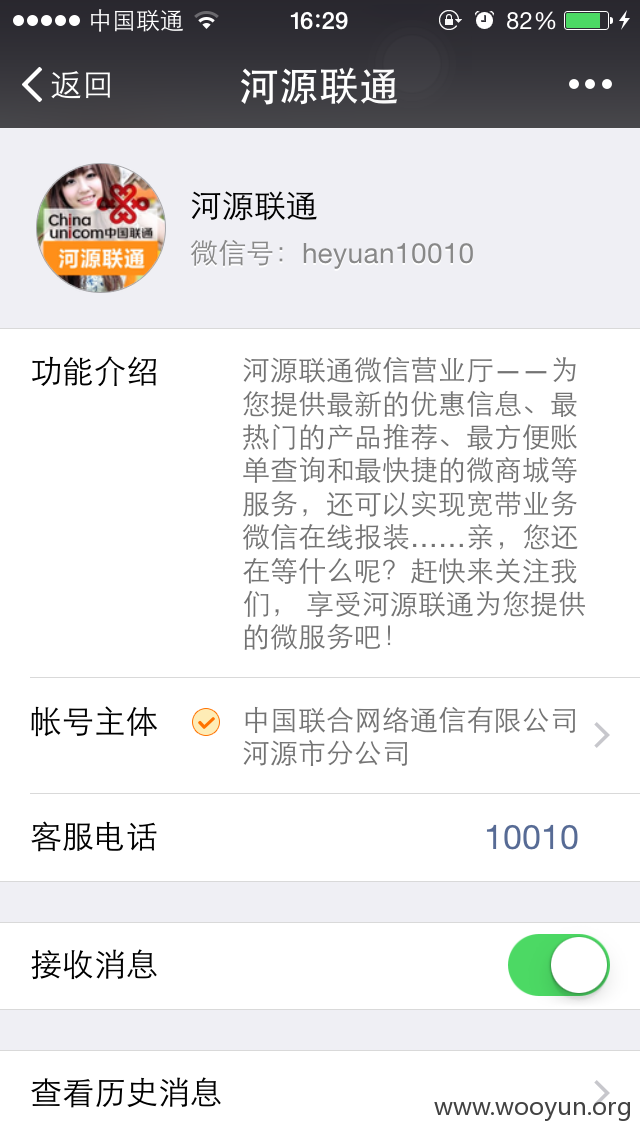640x1136 pixels.
Task: Turn off the 接收消息 switch
Action: [558, 965]
